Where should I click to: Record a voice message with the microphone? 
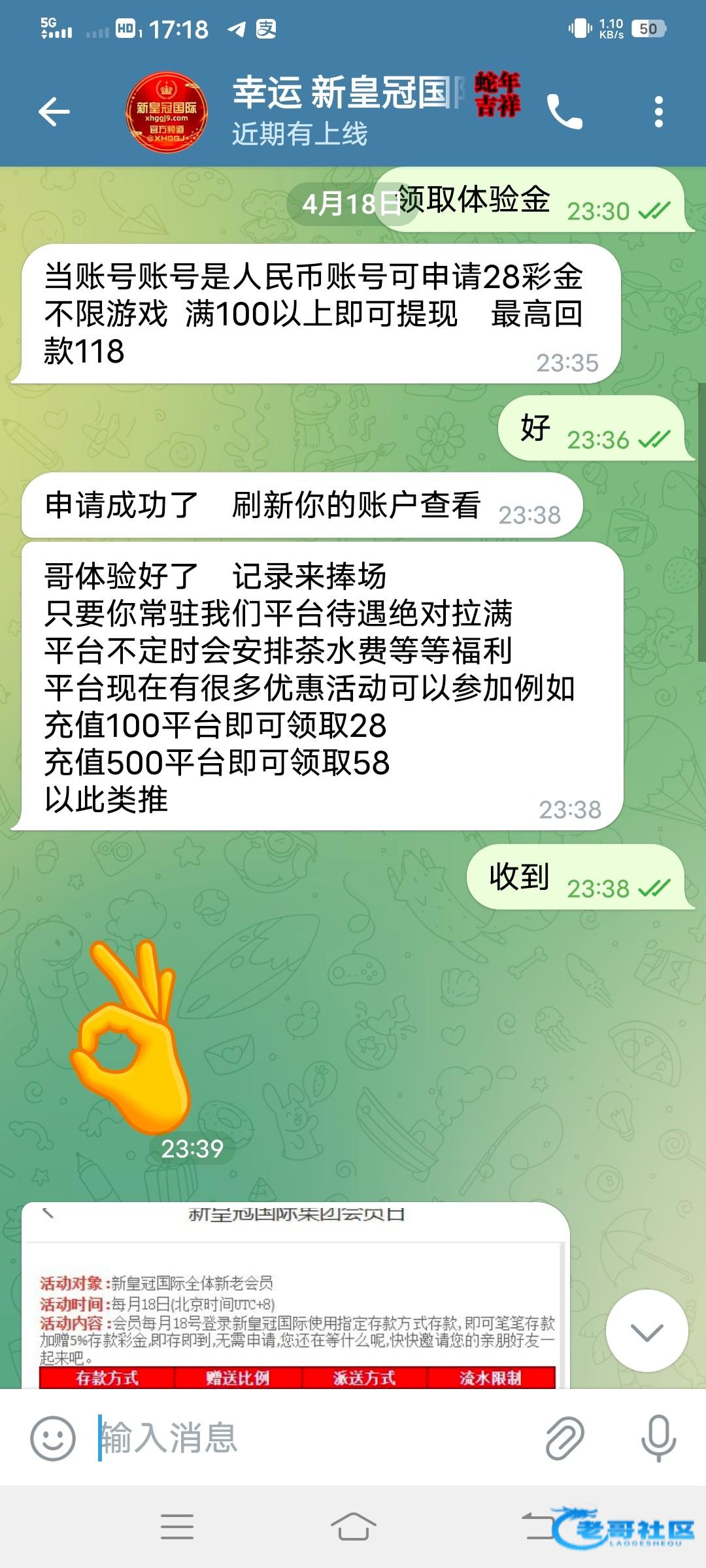658,1438
